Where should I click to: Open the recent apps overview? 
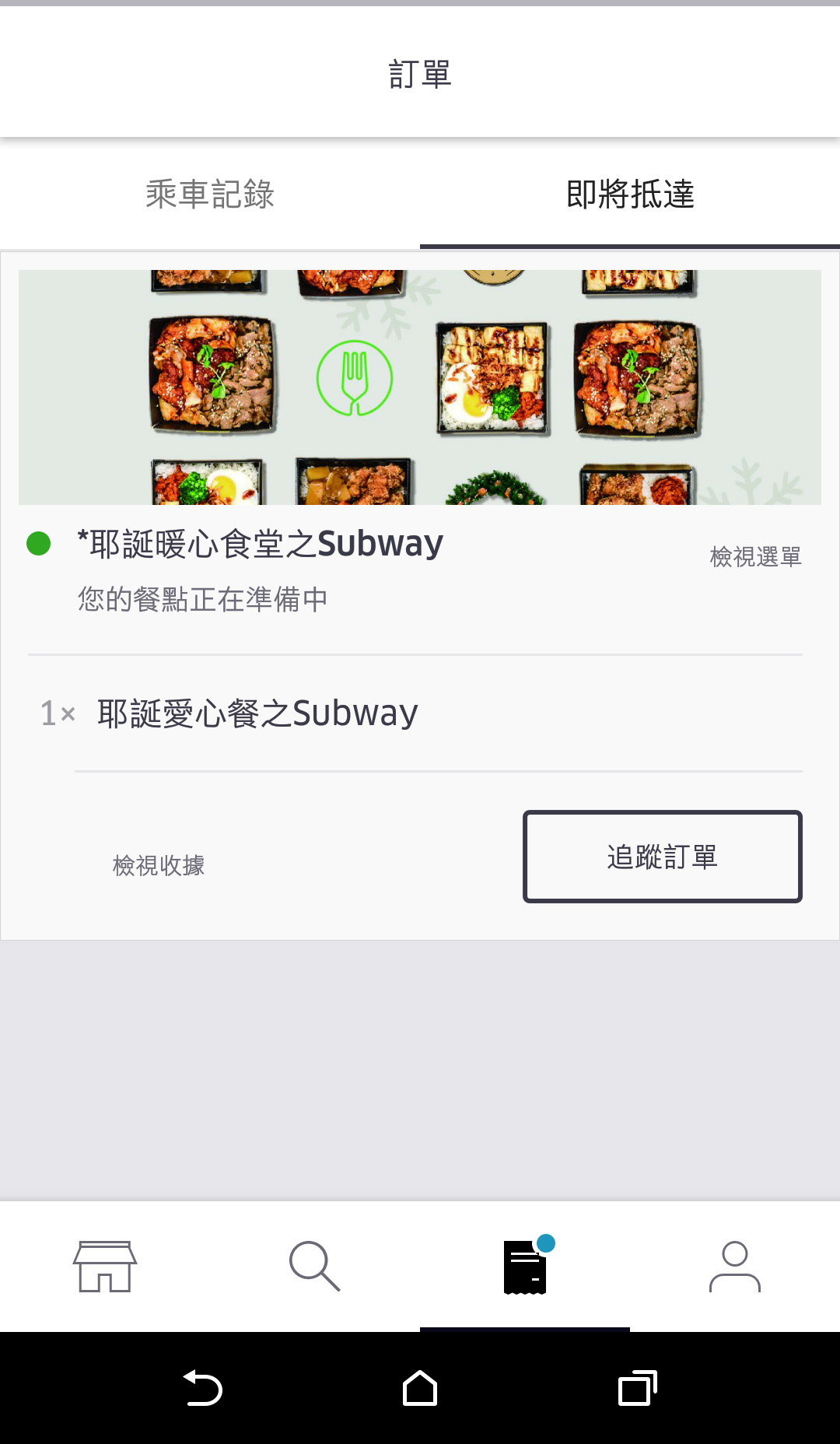click(x=638, y=1388)
